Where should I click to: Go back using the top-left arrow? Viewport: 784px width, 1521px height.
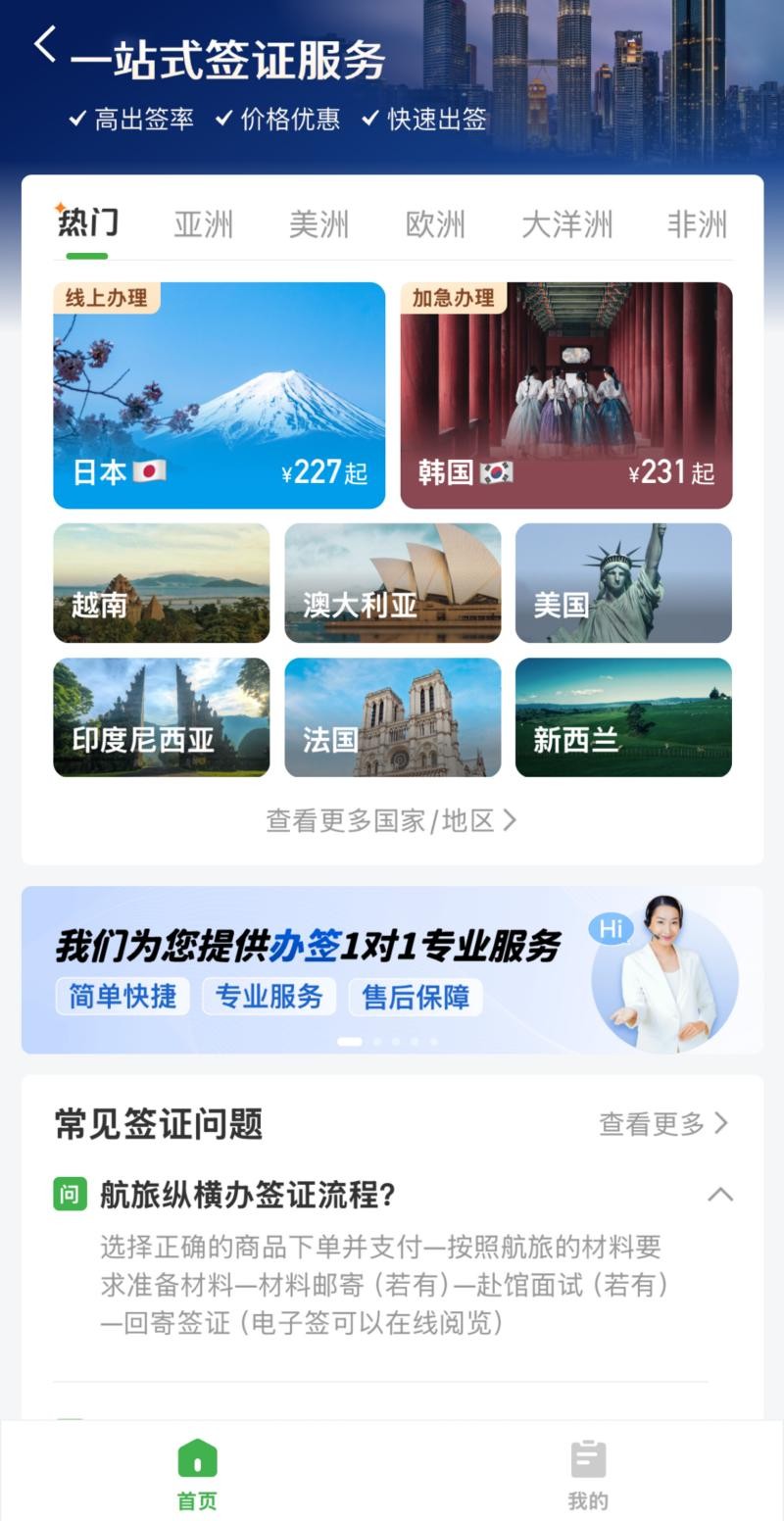point(45,44)
